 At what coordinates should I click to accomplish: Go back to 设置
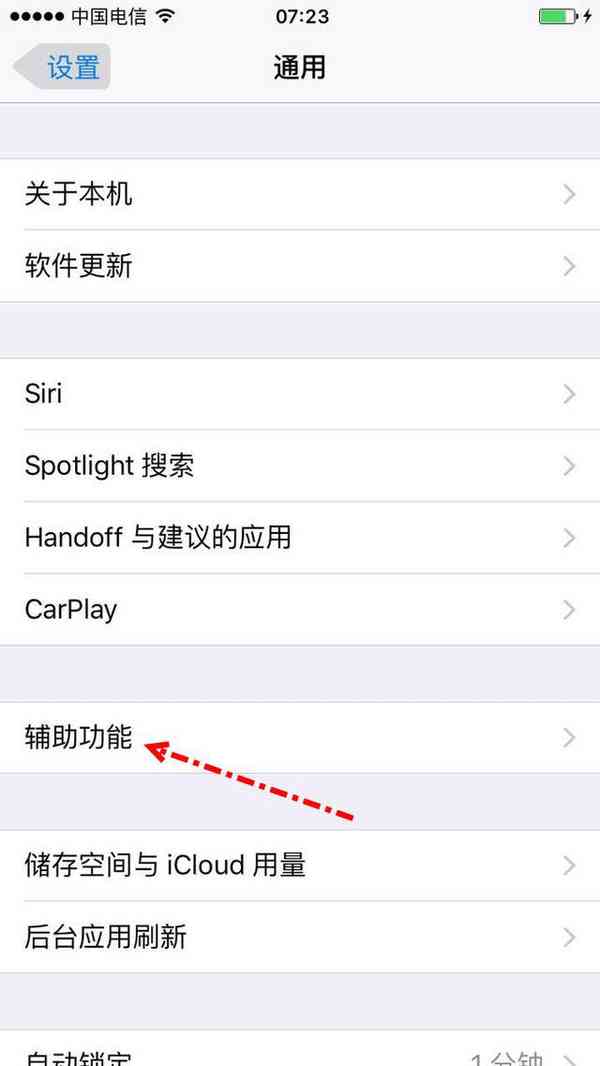pyautogui.click(x=62, y=68)
